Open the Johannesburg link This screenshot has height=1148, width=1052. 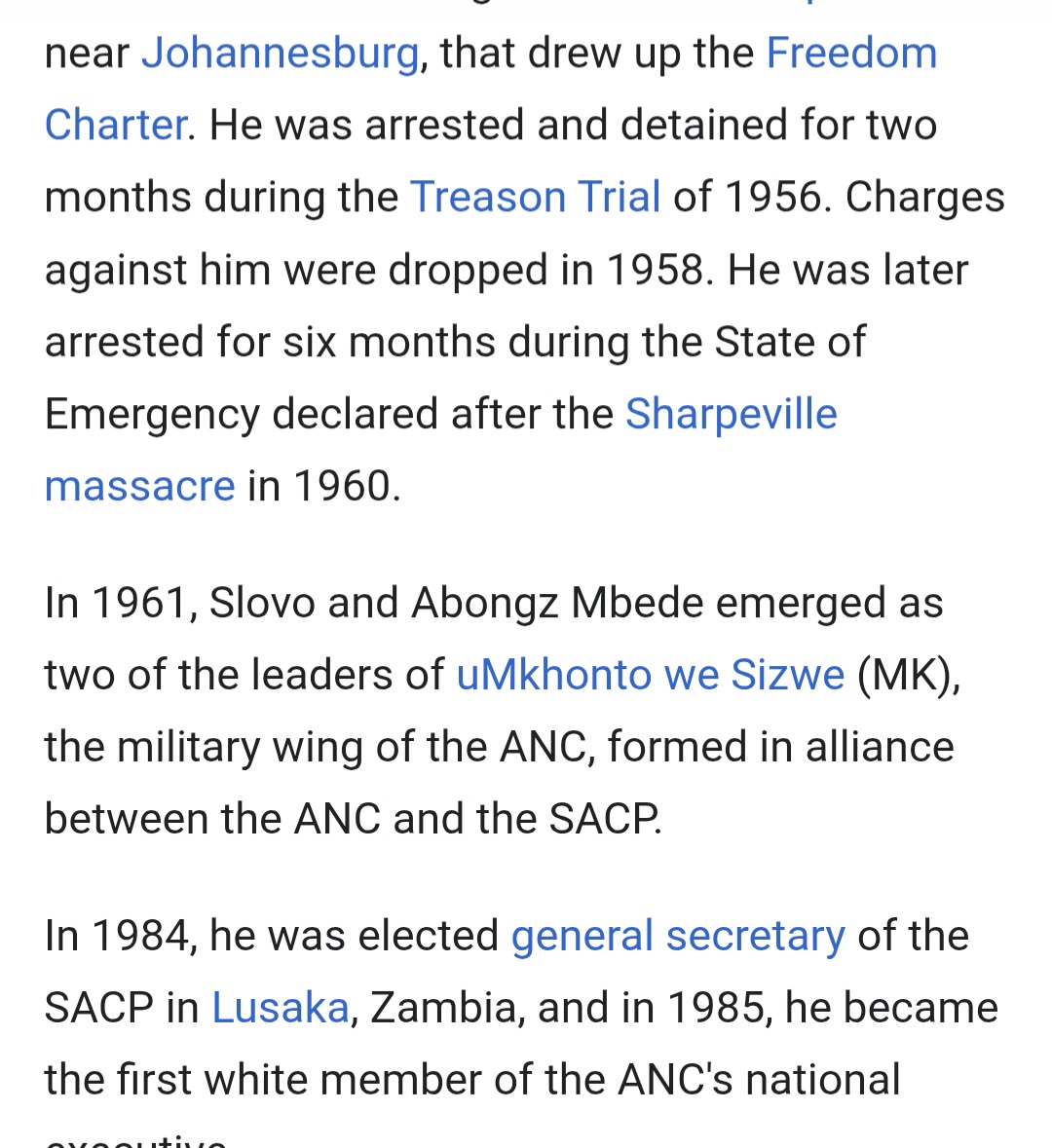pos(281,54)
